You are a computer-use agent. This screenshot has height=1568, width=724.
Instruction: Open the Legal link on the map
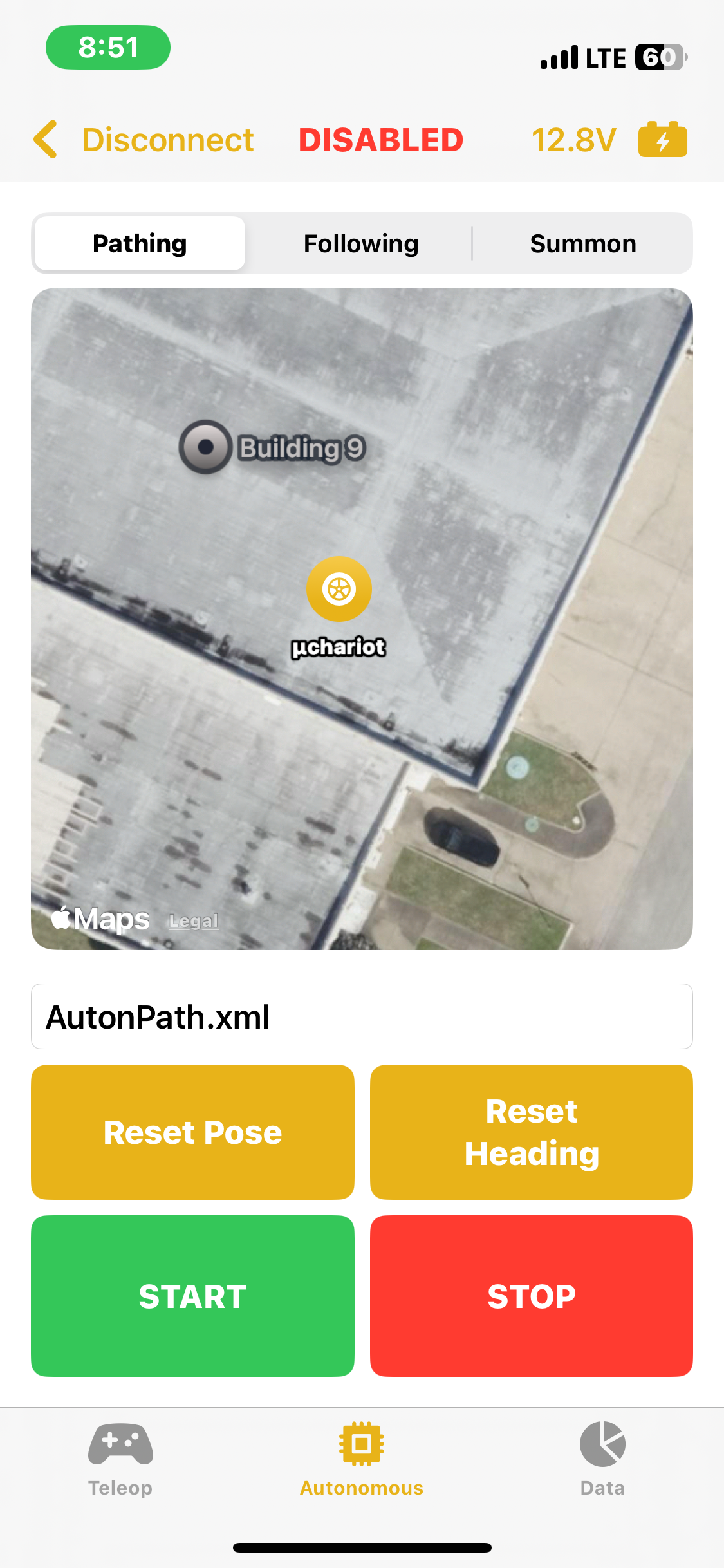point(193,921)
